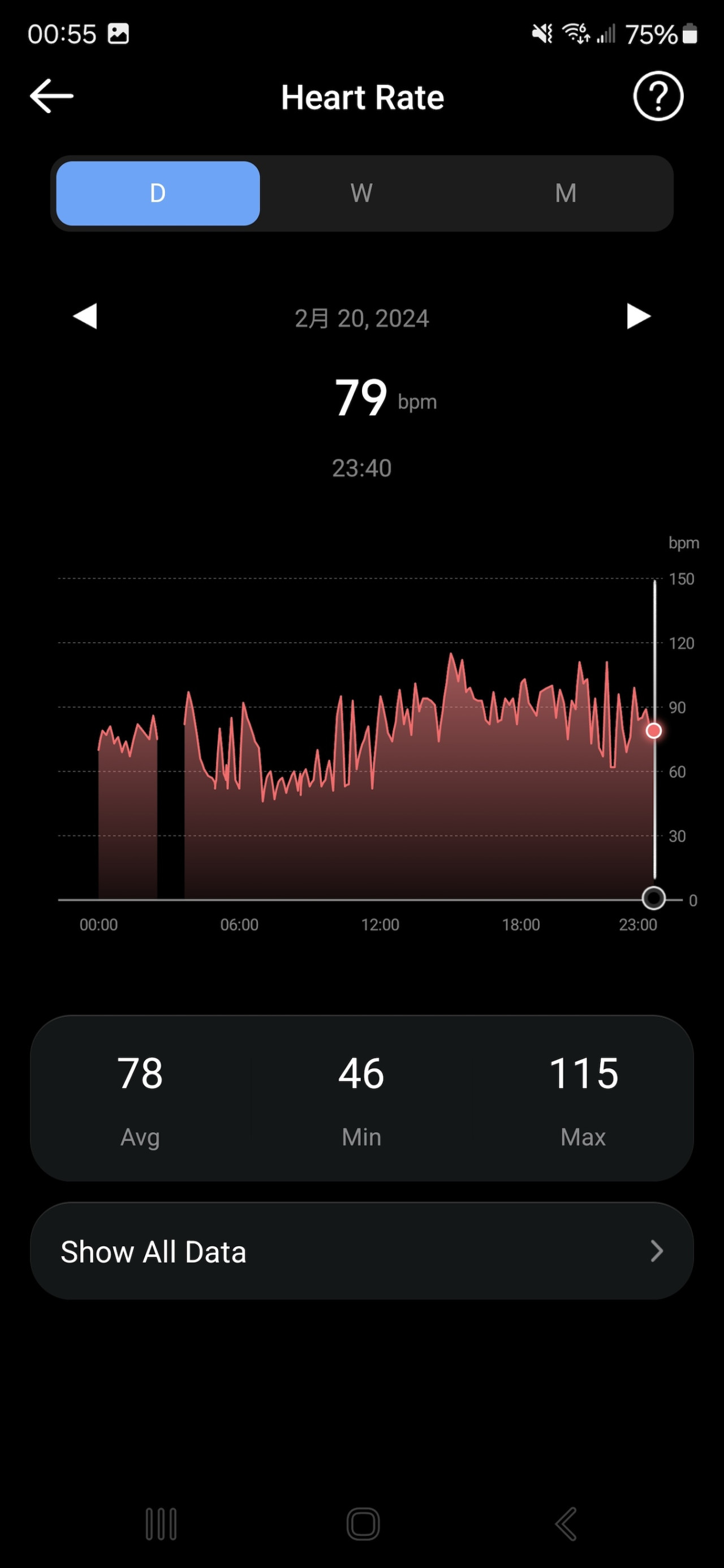Go to the previous day arrow
724x1568 pixels.
[85, 317]
